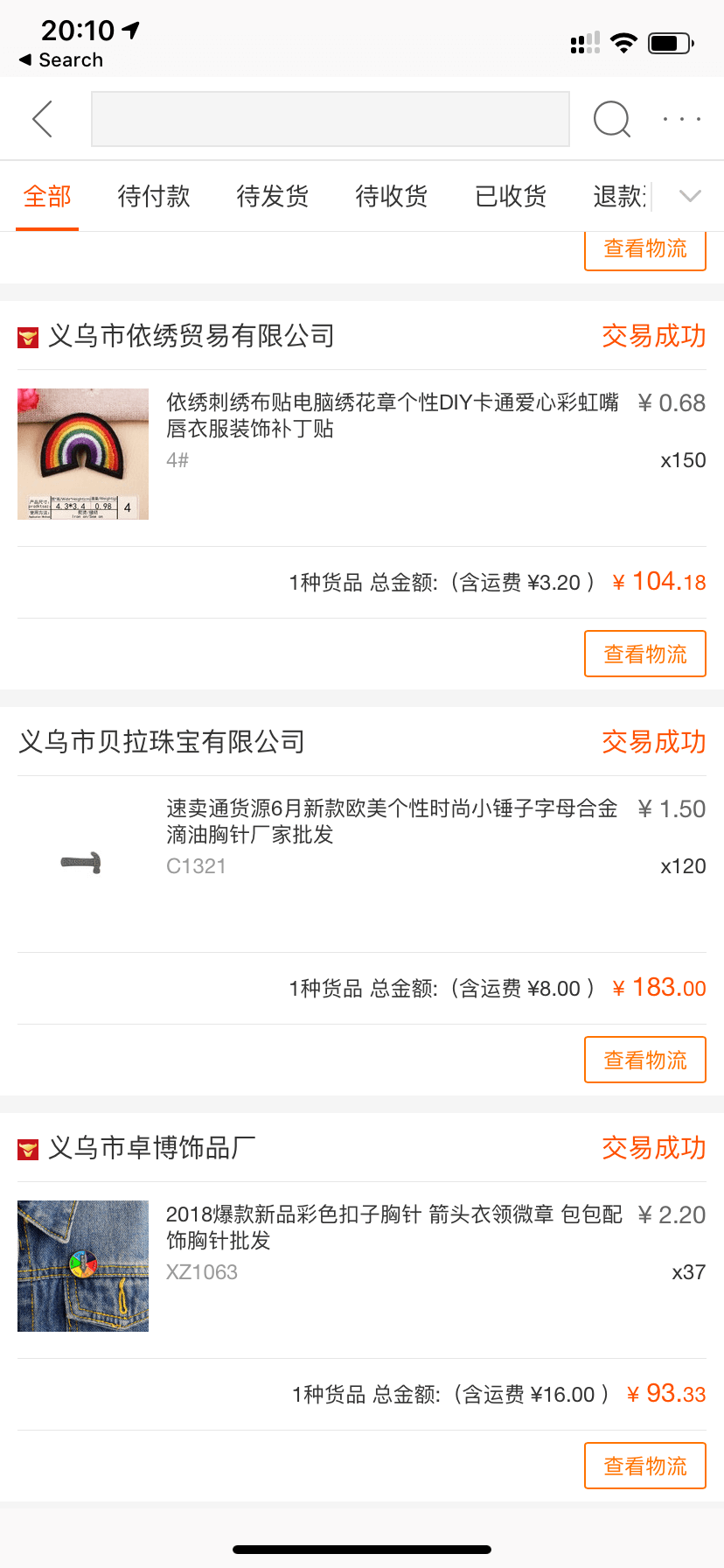Select the 全部 tab
The height and width of the screenshot is (1568, 724).
(47, 196)
